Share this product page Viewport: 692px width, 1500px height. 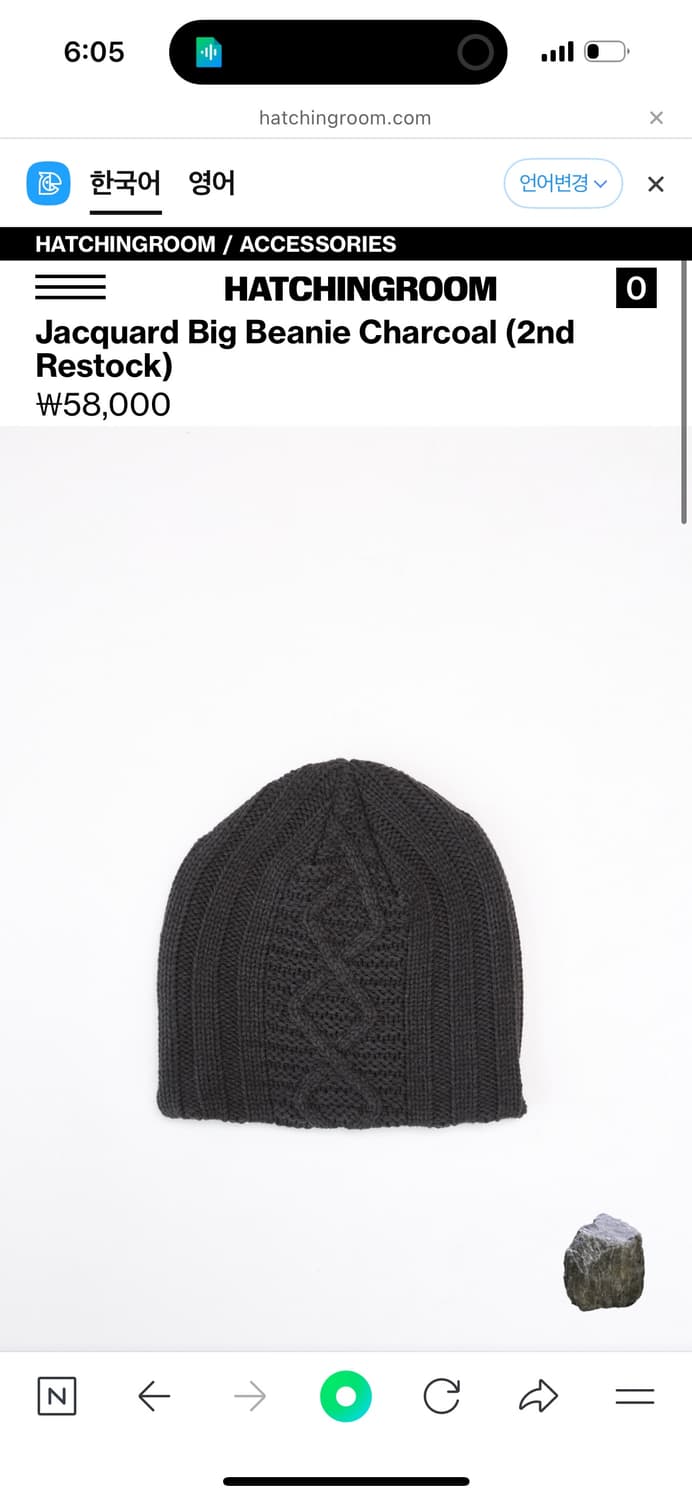tap(538, 1396)
